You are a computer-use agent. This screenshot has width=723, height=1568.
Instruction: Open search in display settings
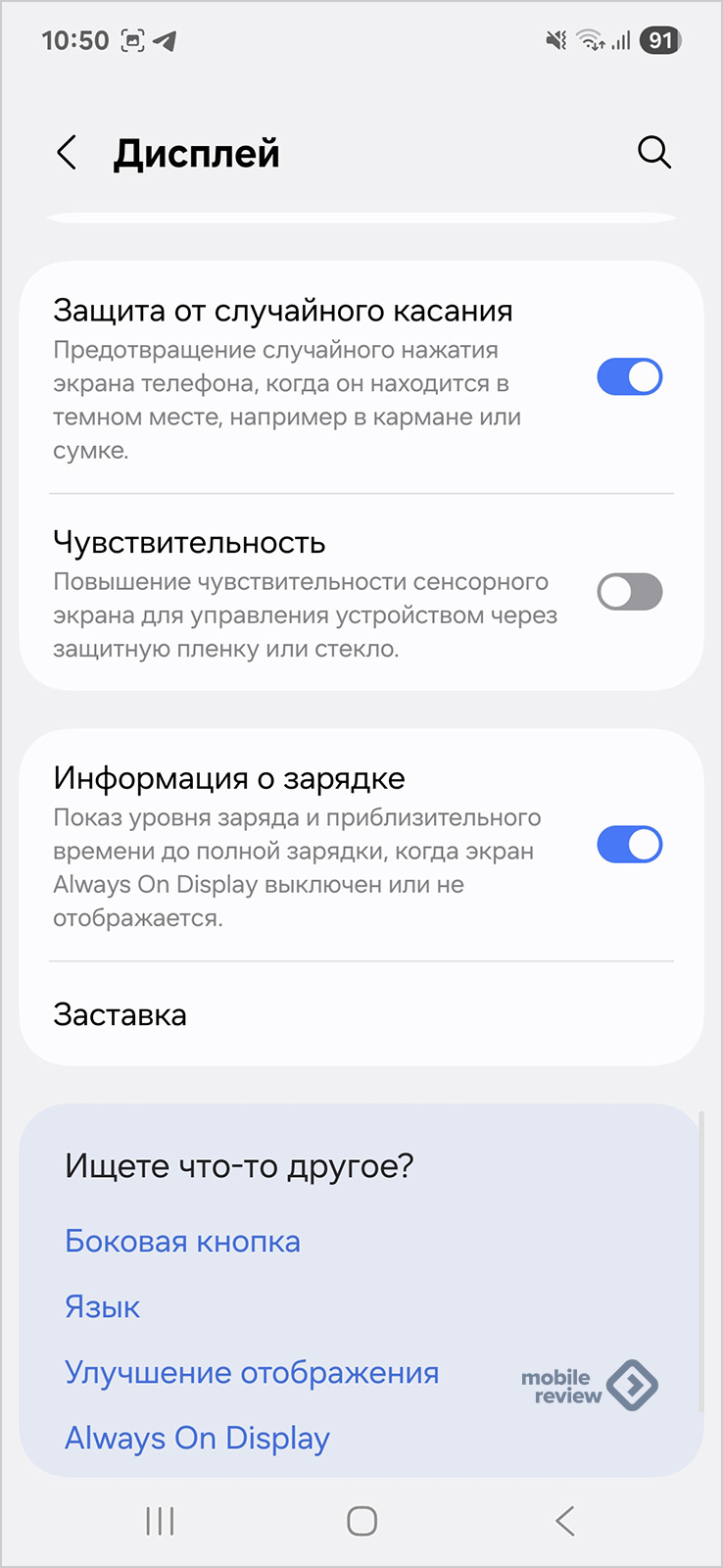tap(653, 153)
